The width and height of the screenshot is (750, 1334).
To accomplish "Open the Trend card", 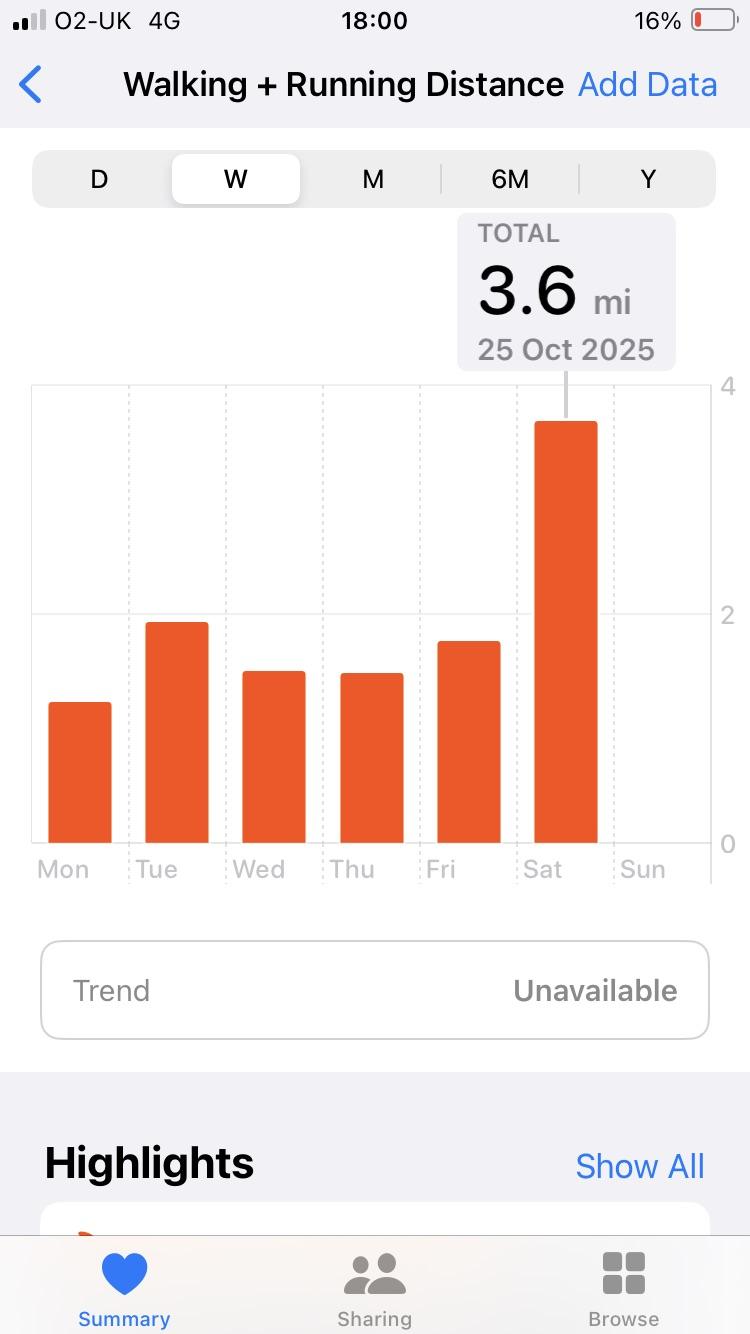I will click(375, 990).
